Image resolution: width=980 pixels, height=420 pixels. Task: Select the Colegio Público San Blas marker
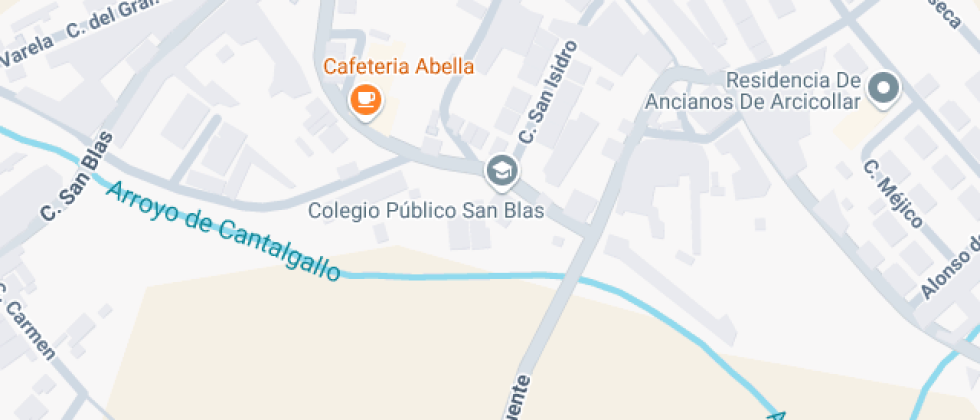pos(501,172)
